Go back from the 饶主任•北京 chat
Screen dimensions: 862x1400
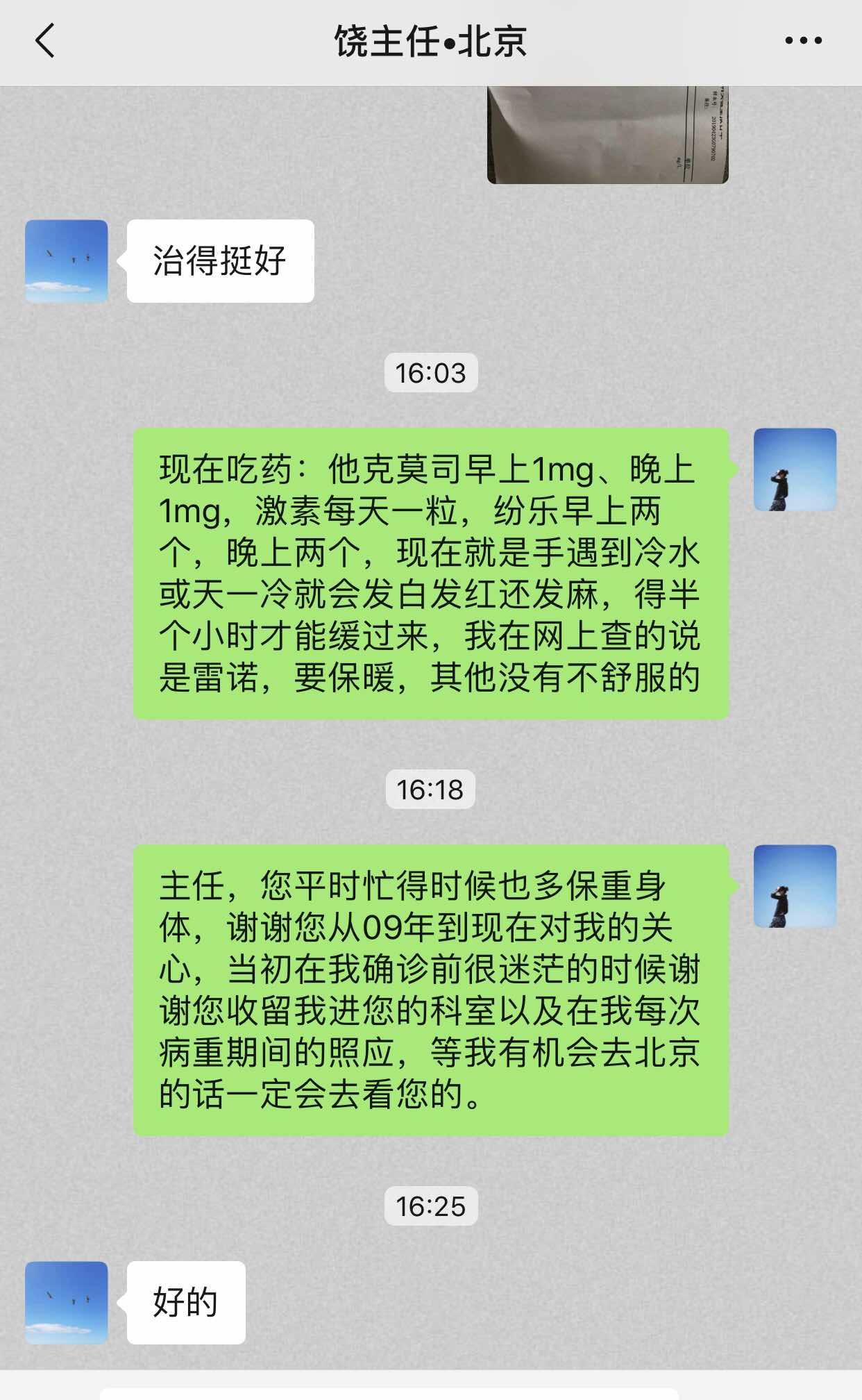pyautogui.click(x=45, y=40)
